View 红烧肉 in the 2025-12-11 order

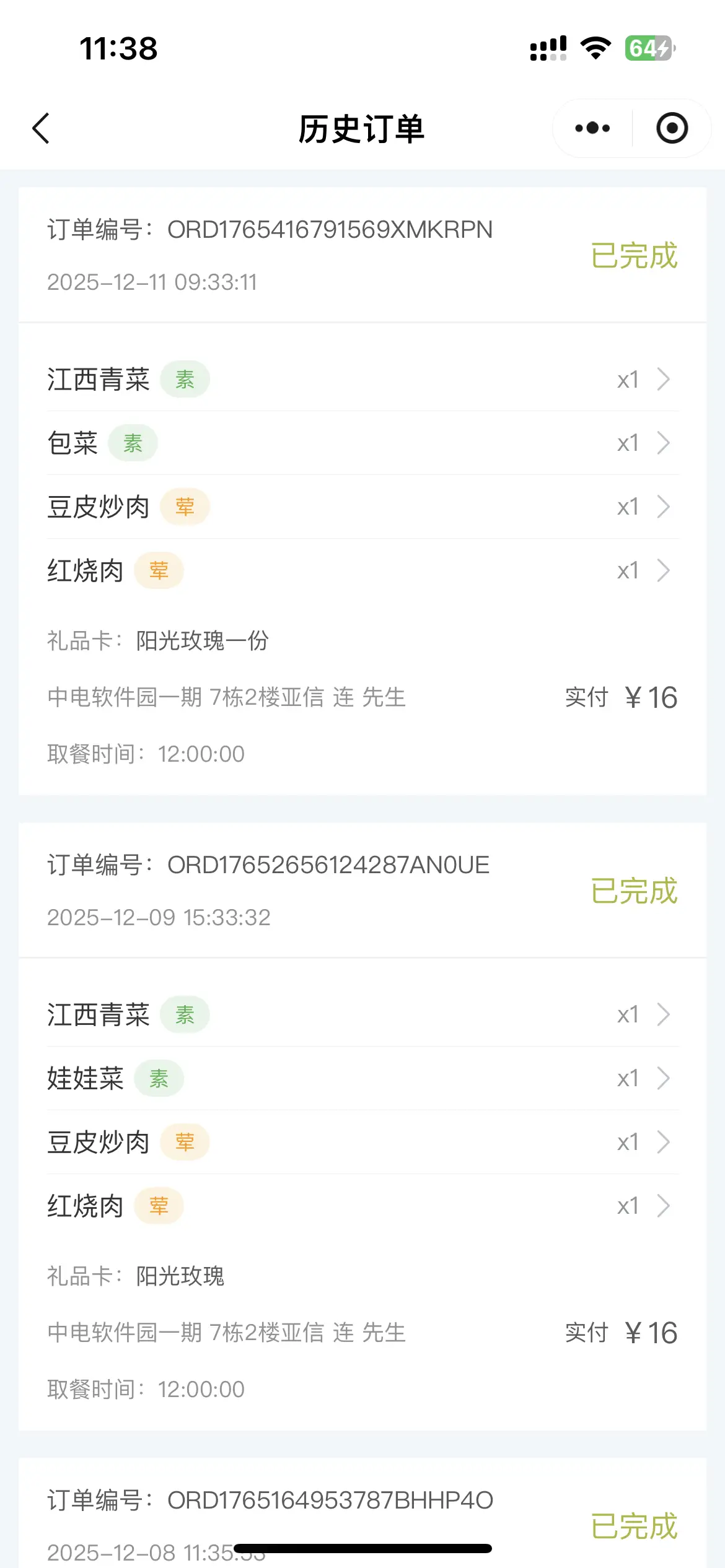tap(362, 570)
